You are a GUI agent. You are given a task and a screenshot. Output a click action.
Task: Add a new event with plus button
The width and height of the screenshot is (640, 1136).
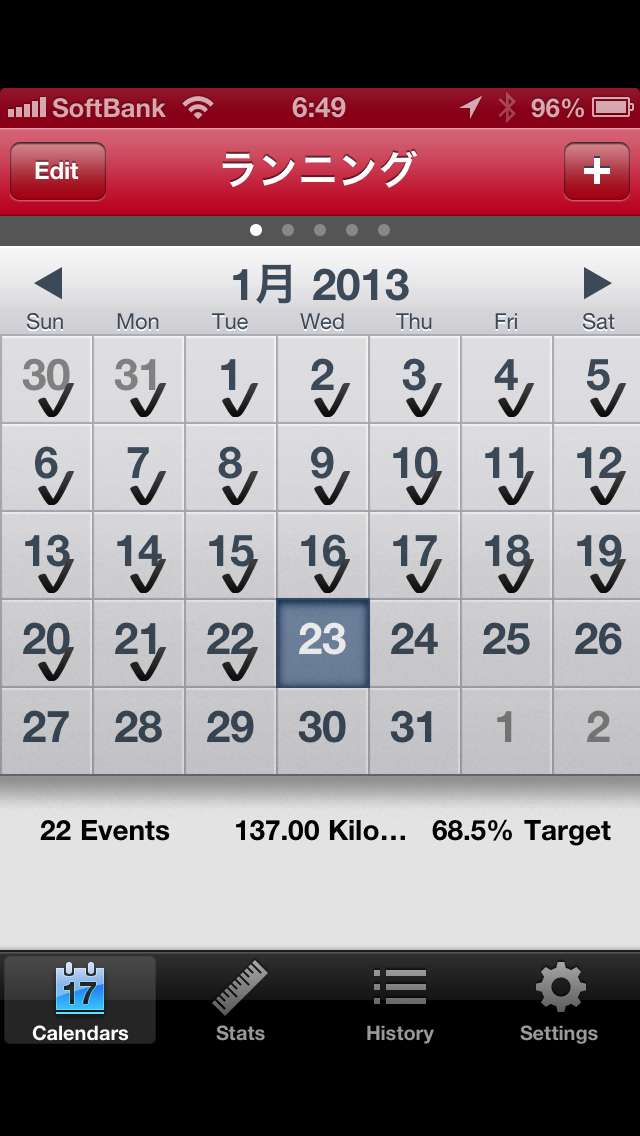pos(596,171)
